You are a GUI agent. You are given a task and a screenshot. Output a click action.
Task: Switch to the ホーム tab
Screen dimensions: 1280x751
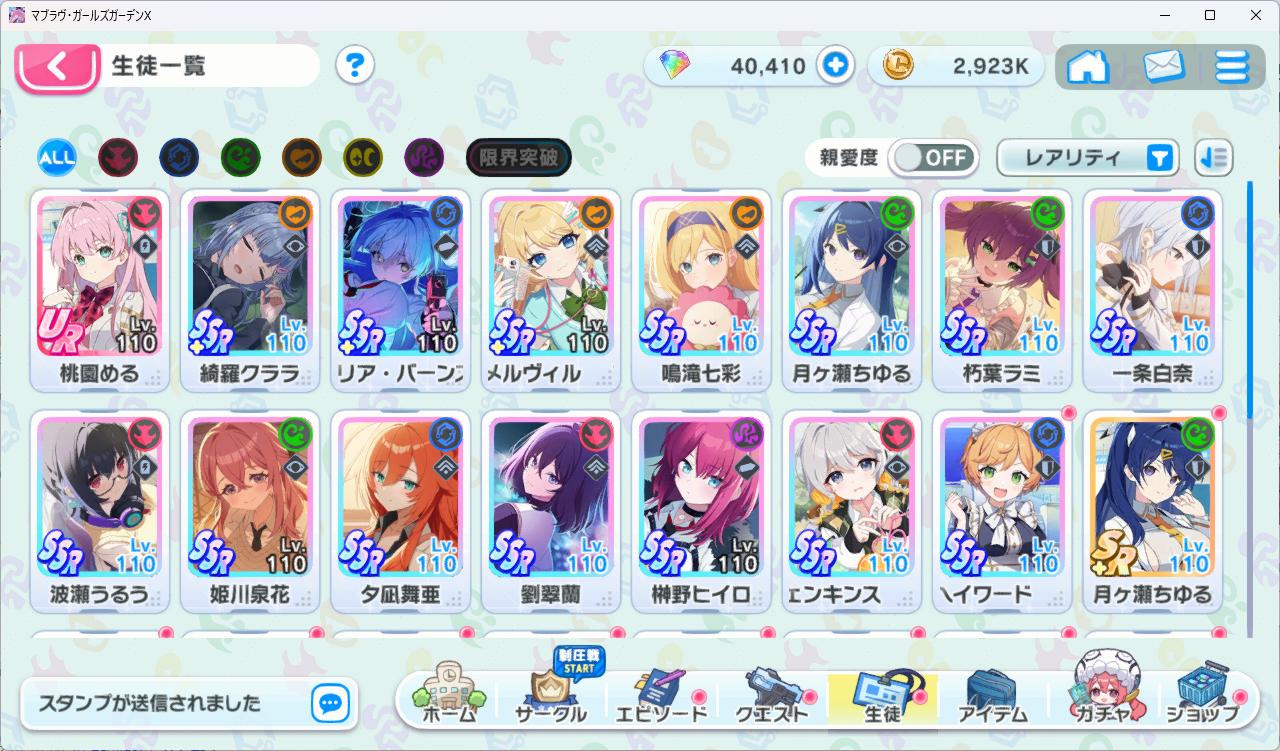point(449,696)
